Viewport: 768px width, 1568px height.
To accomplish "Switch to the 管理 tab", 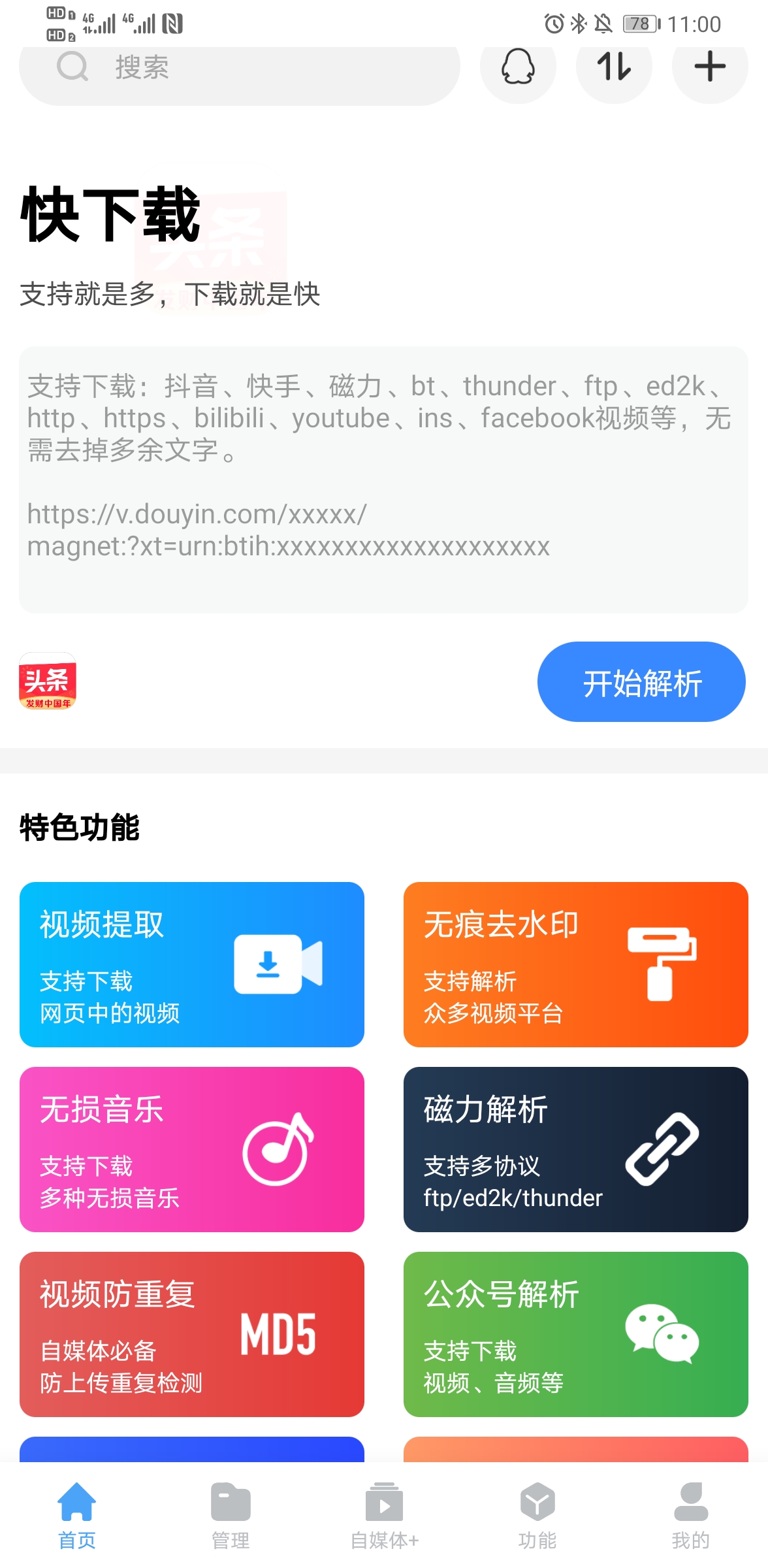I will [x=231, y=1516].
